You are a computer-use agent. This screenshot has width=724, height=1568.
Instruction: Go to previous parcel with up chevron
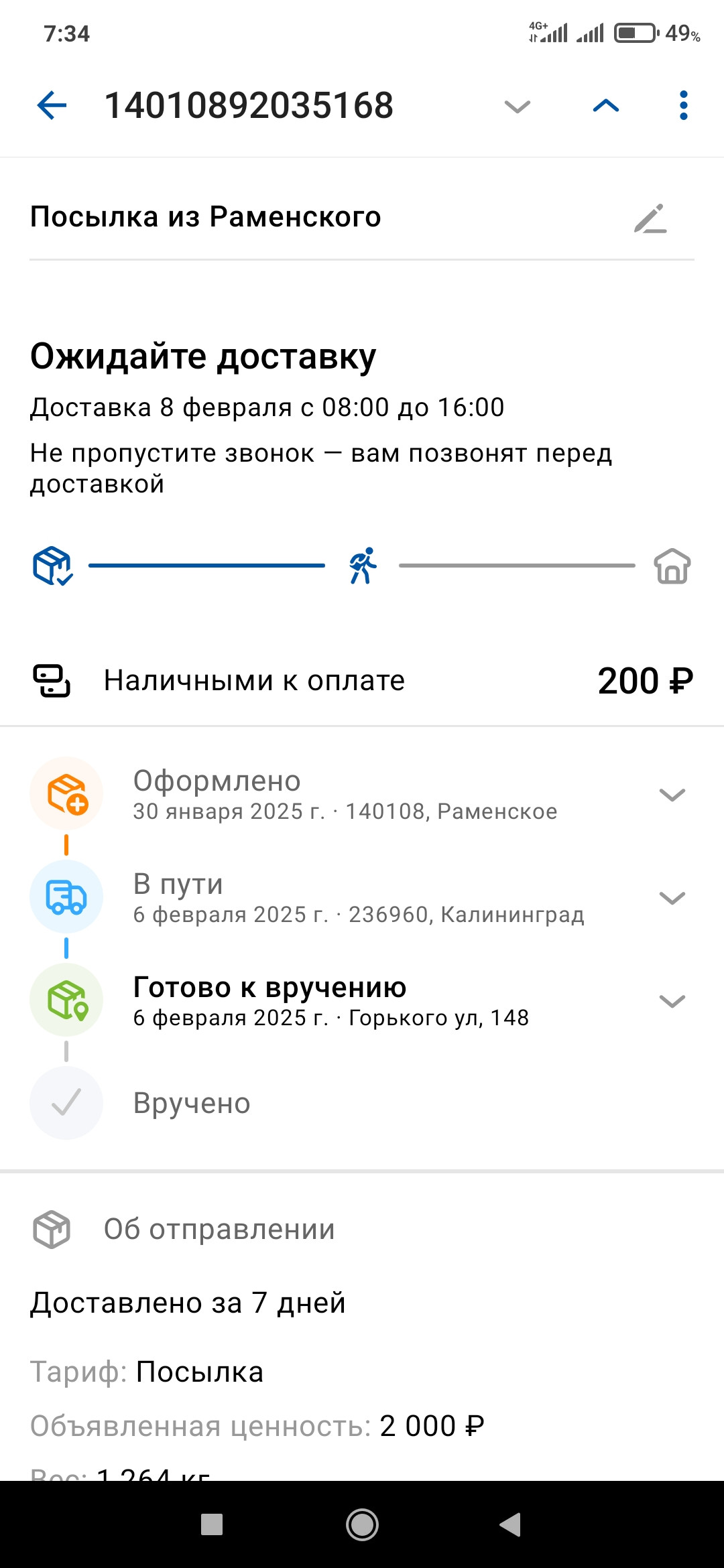coord(606,106)
